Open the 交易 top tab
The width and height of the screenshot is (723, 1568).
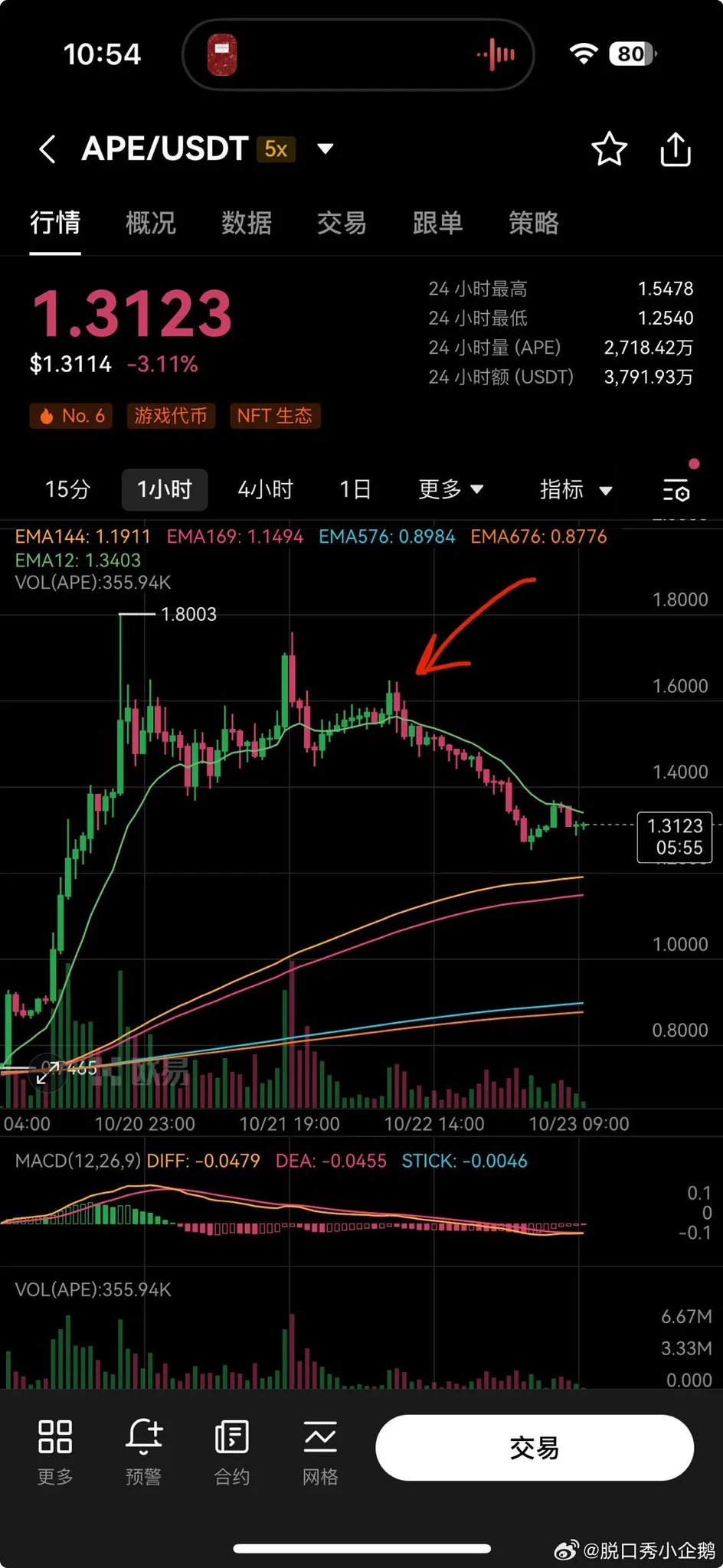[342, 223]
